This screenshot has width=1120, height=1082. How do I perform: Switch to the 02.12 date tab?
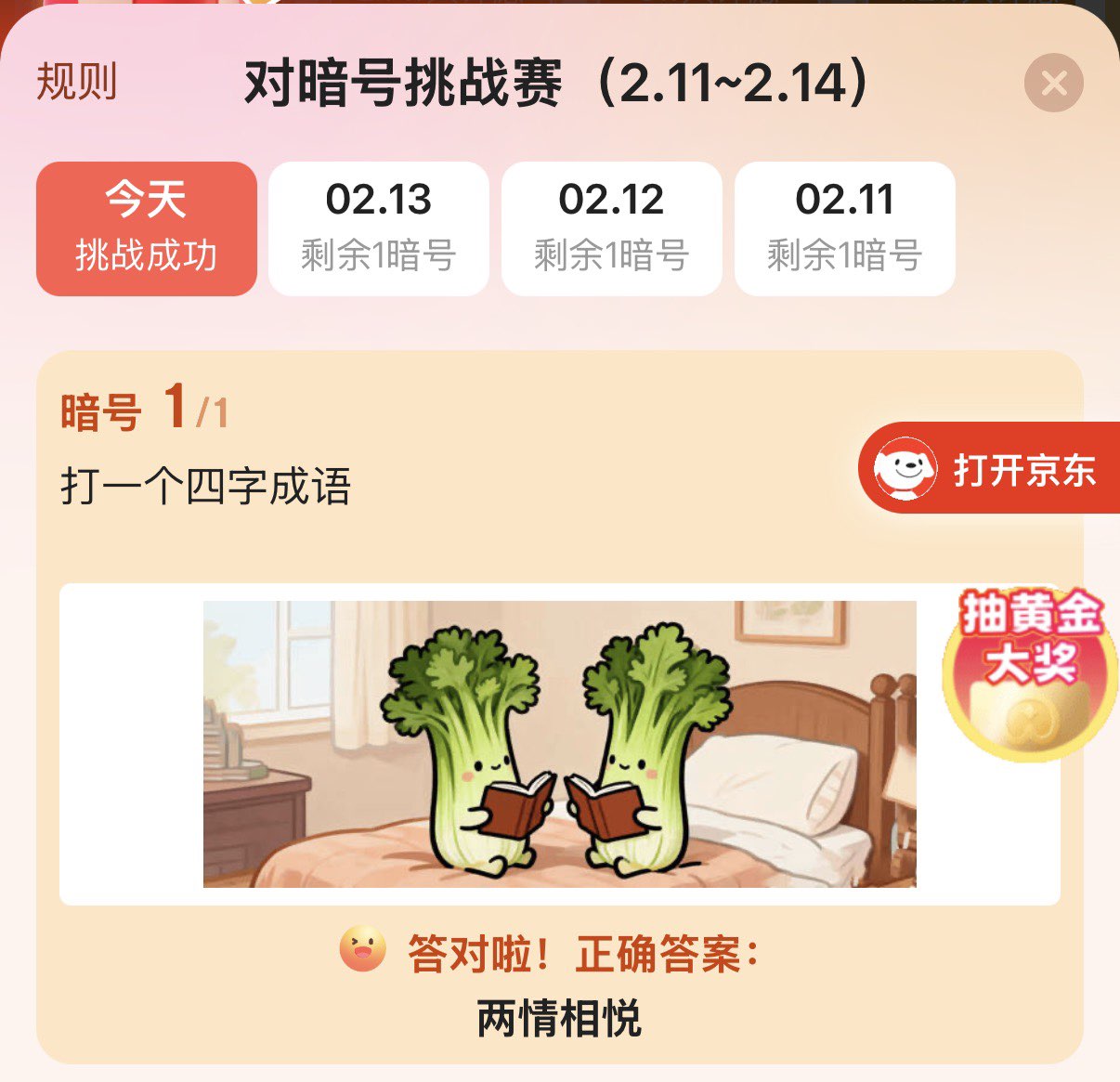point(612,228)
